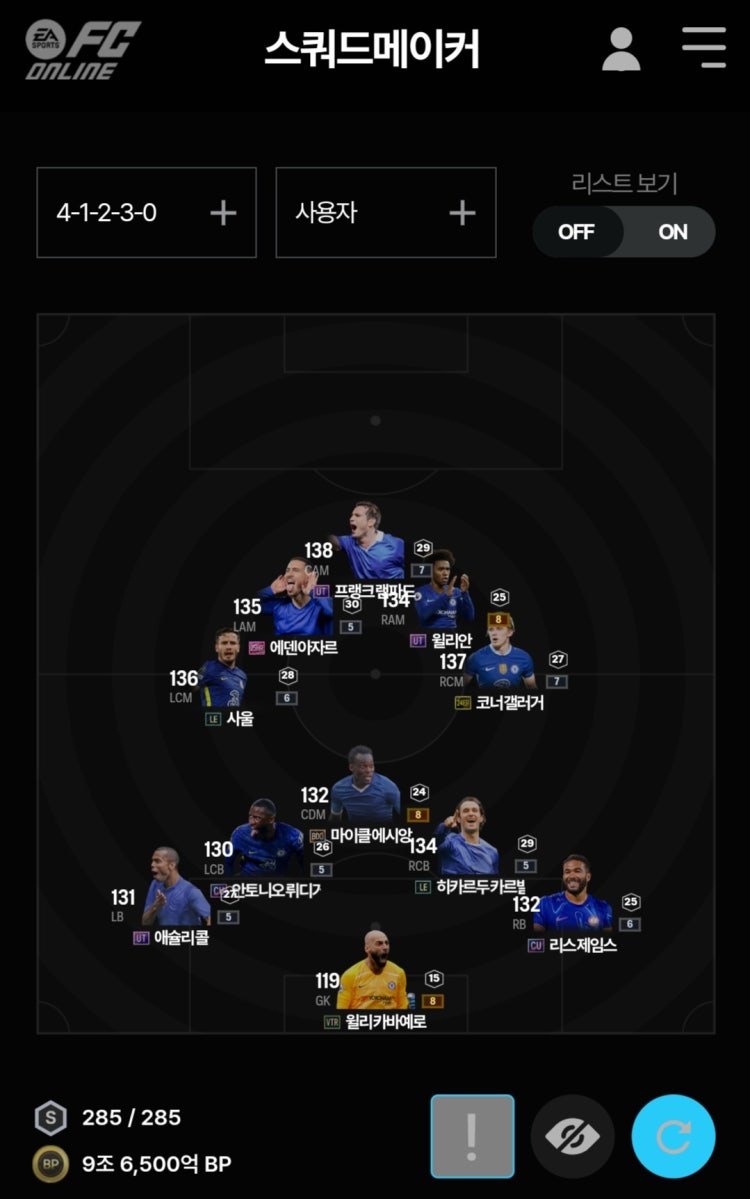This screenshot has height=1199, width=750.
Task: Open the FC Online logo home link
Action: [x=83, y=48]
